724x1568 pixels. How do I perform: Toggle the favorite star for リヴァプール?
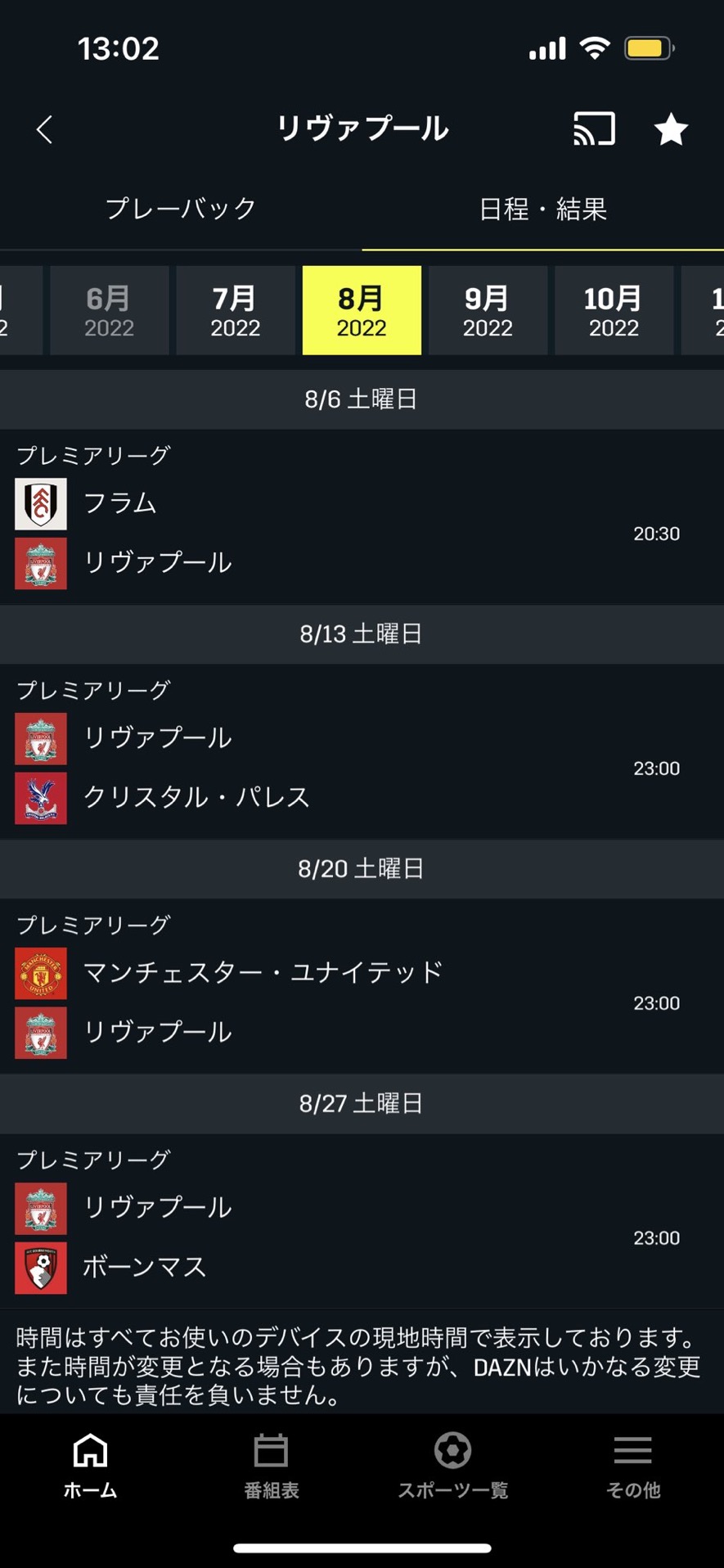click(671, 129)
